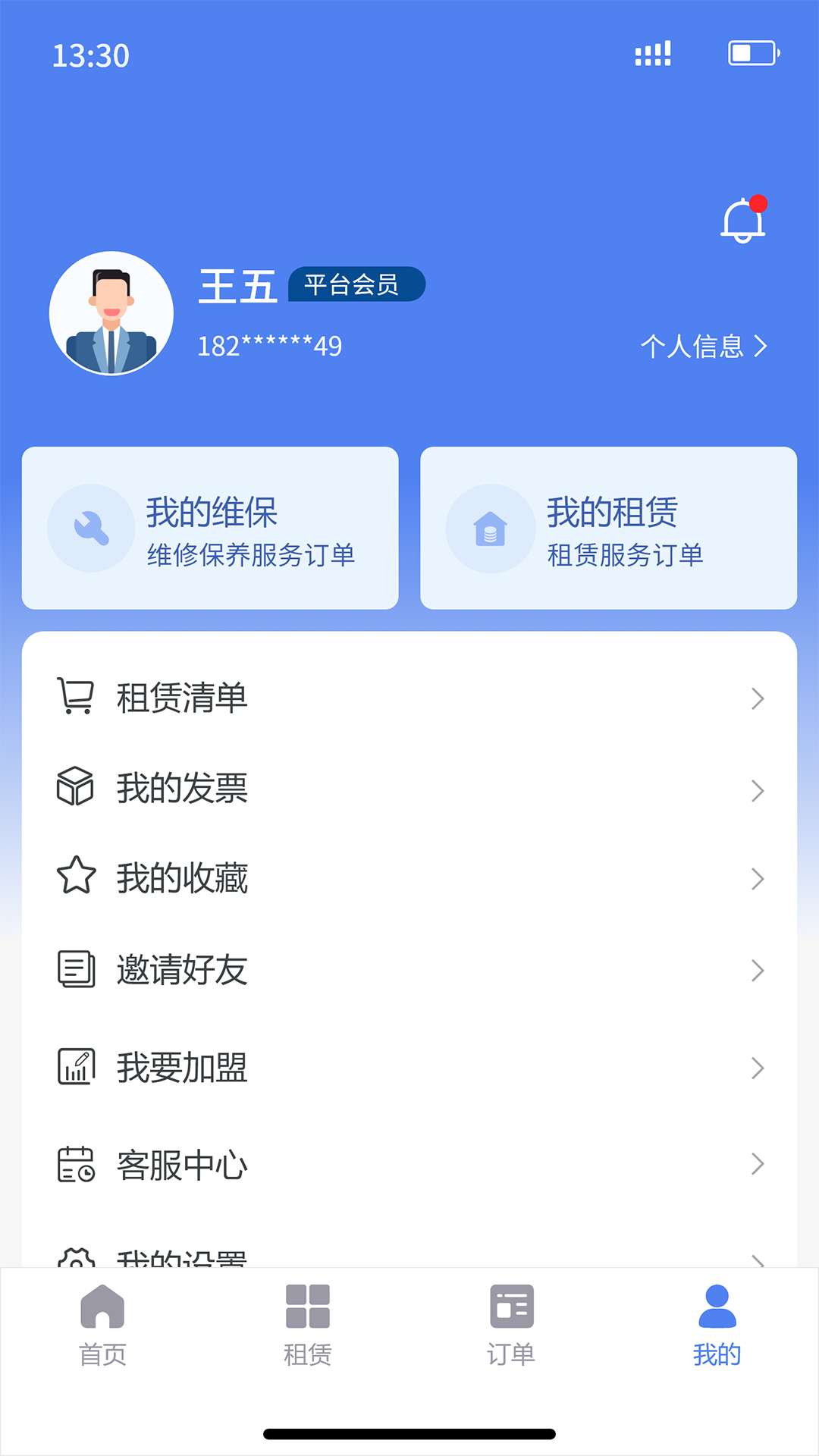Open 我要加盟 via the chart icon
Image resolution: width=819 pixels, height=1456 pixels.
coord(74,1066)
